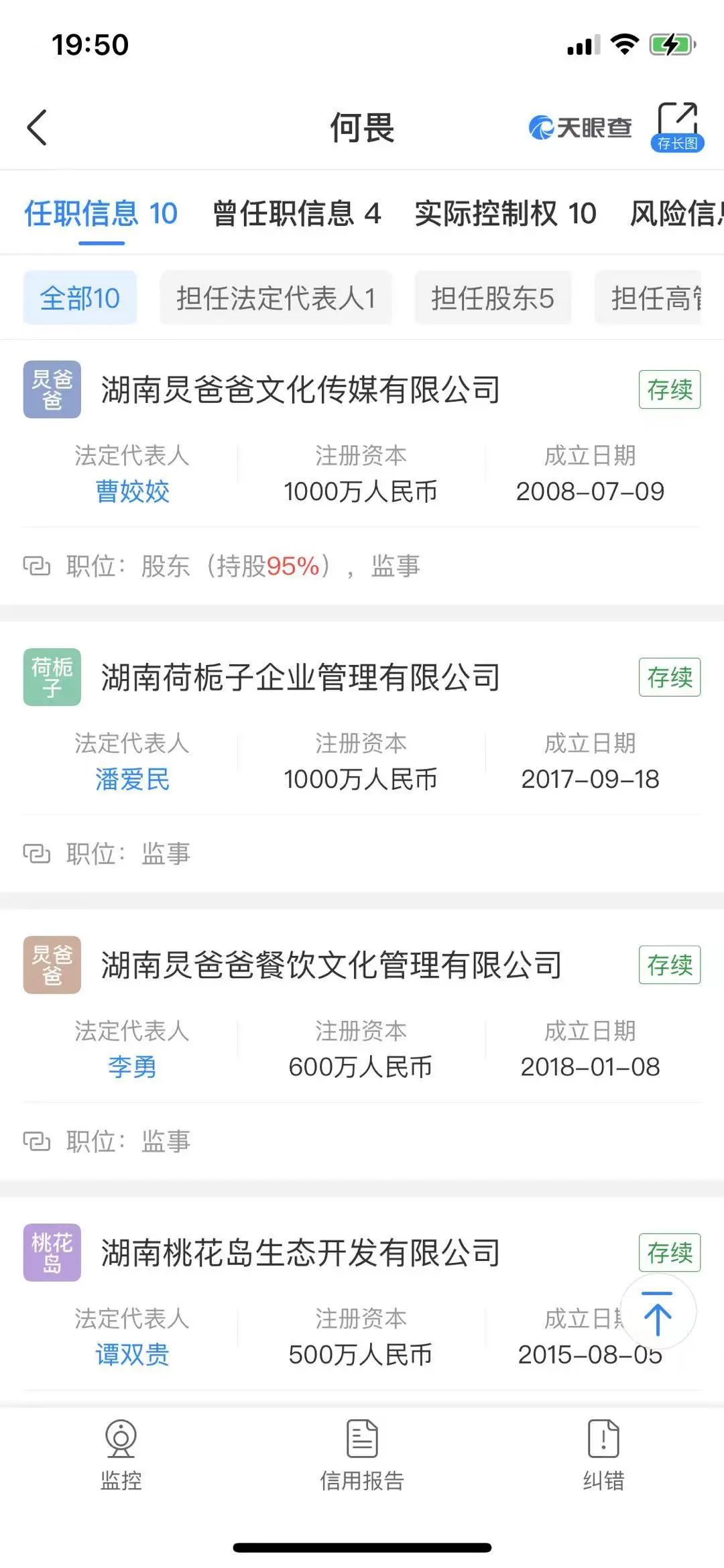This screenshot has height=1568, width=724.
Task: Open 湖南桃花岛生态开发有限公司 company card
Action: pos(300,1253)
